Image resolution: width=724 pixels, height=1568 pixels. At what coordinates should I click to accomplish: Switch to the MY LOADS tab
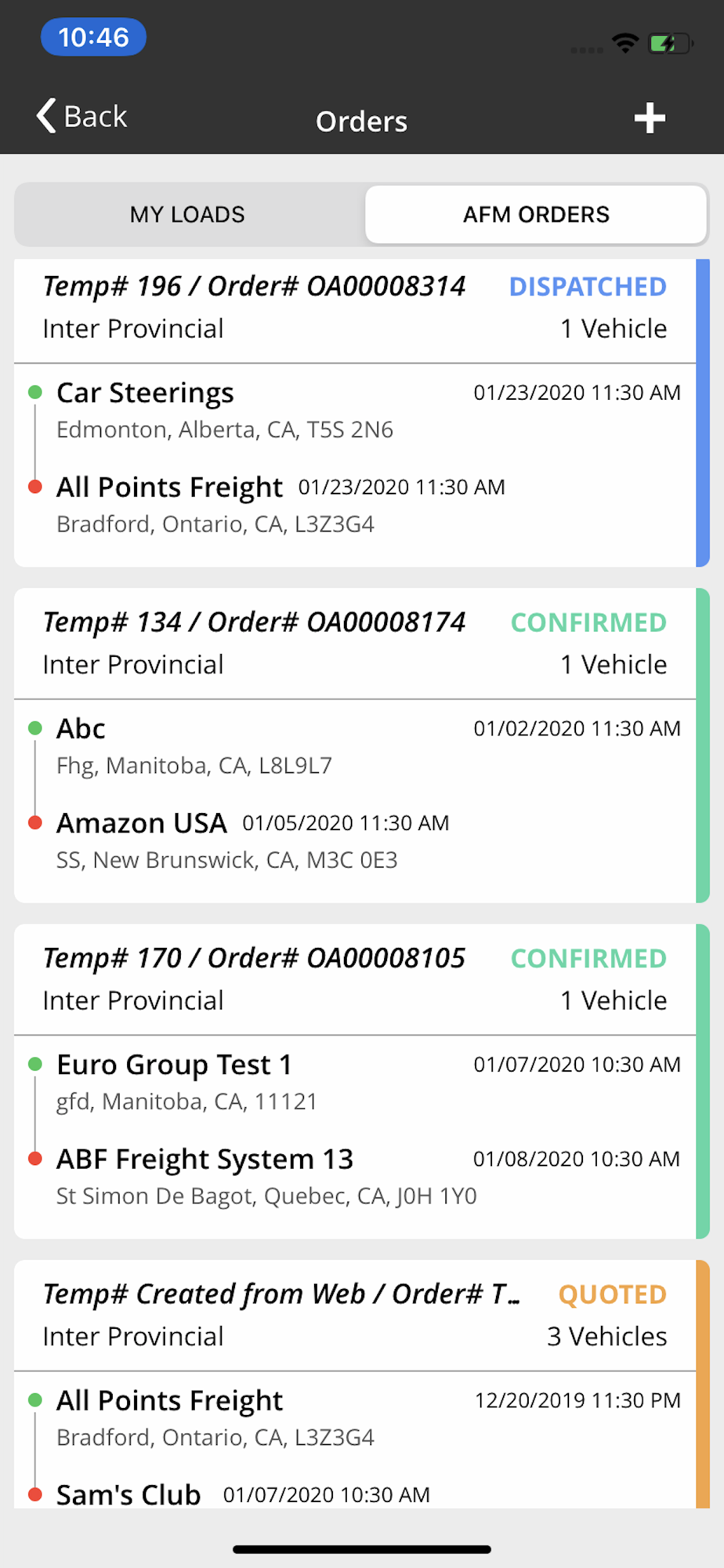188,214
